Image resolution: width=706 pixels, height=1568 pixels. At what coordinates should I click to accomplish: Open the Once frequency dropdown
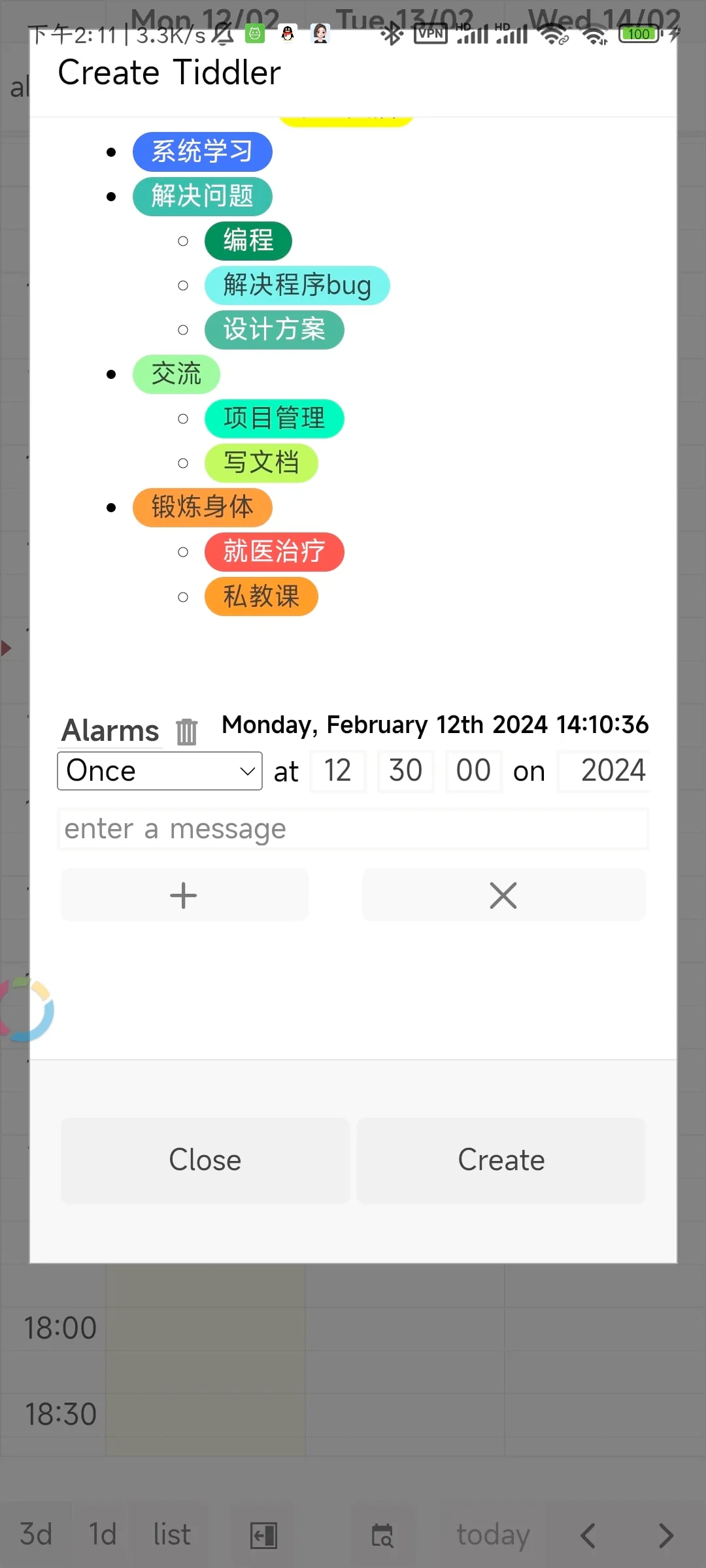(160, 771)
